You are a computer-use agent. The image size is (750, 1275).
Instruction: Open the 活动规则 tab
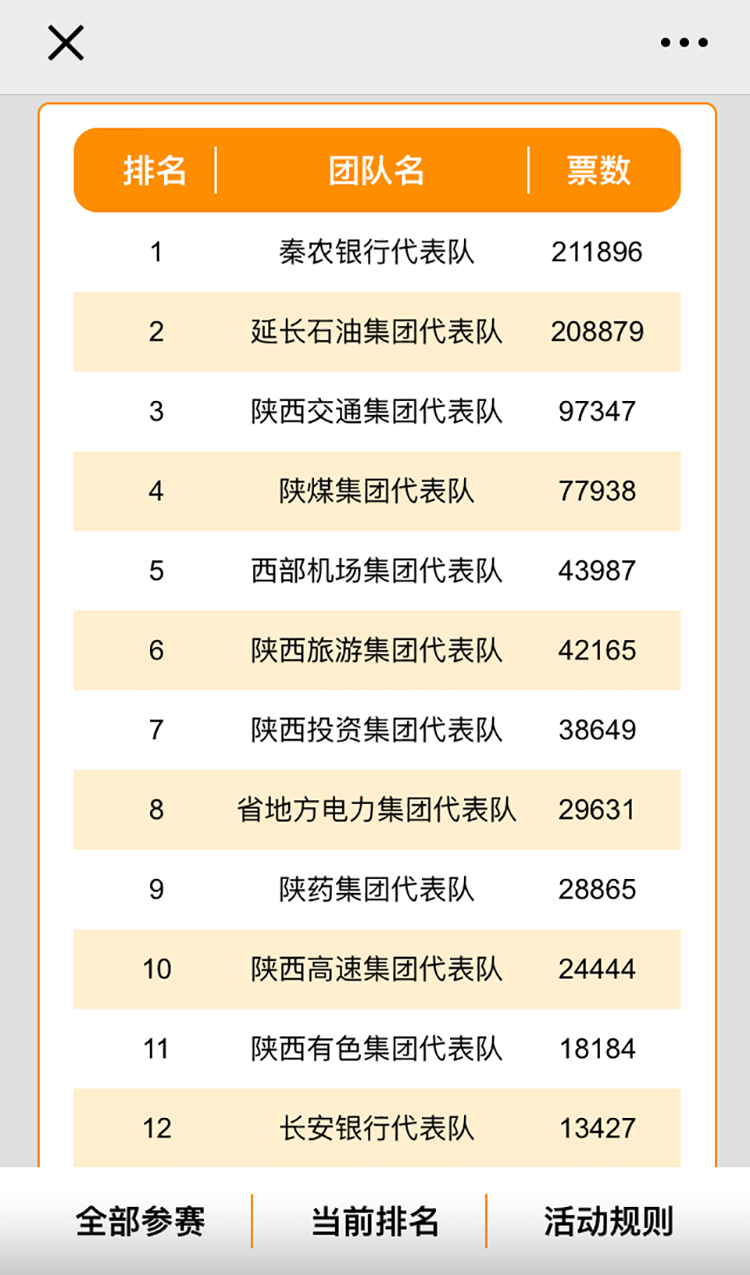(609, 1221)
